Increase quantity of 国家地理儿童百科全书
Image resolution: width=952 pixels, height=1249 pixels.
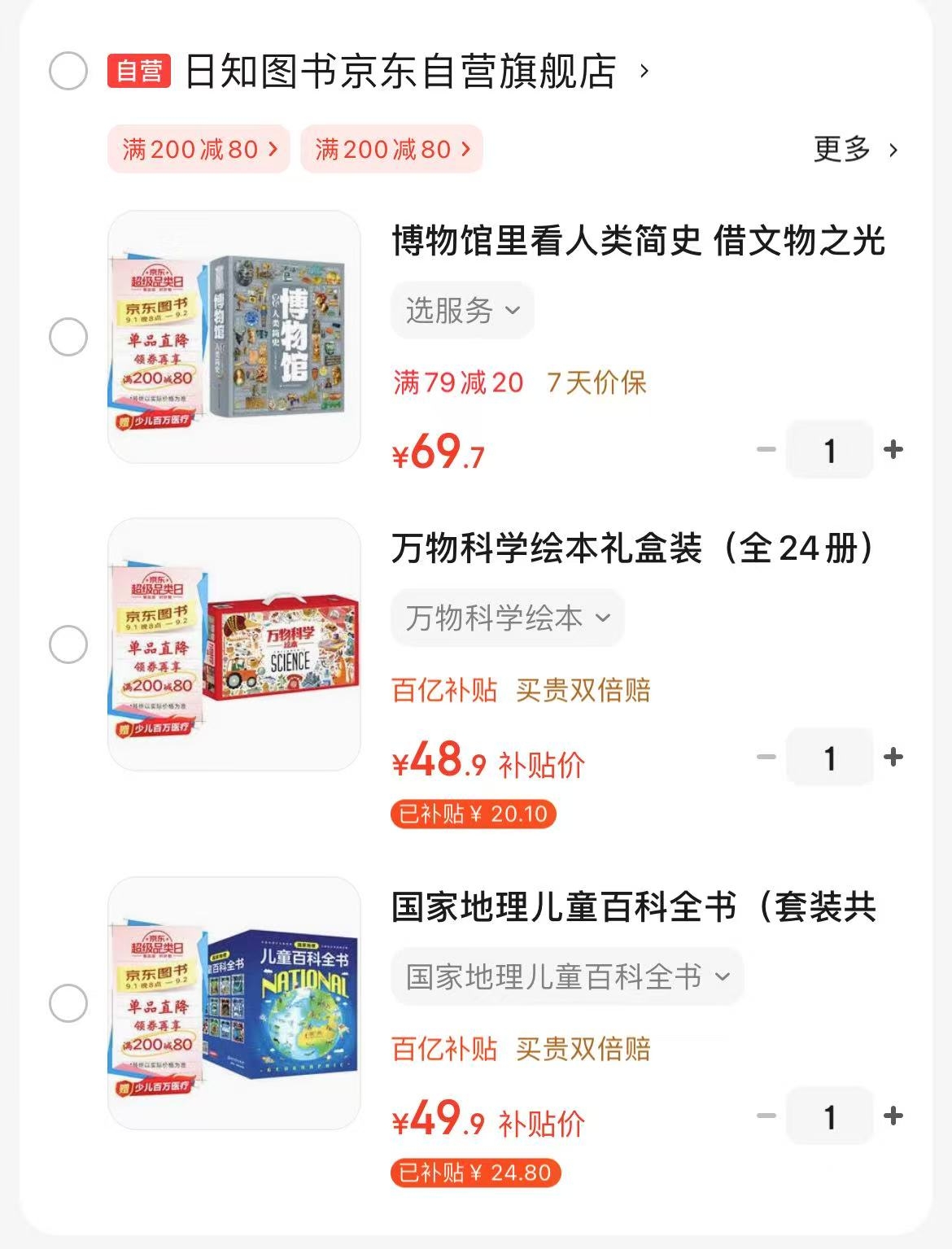[893, 1116]
